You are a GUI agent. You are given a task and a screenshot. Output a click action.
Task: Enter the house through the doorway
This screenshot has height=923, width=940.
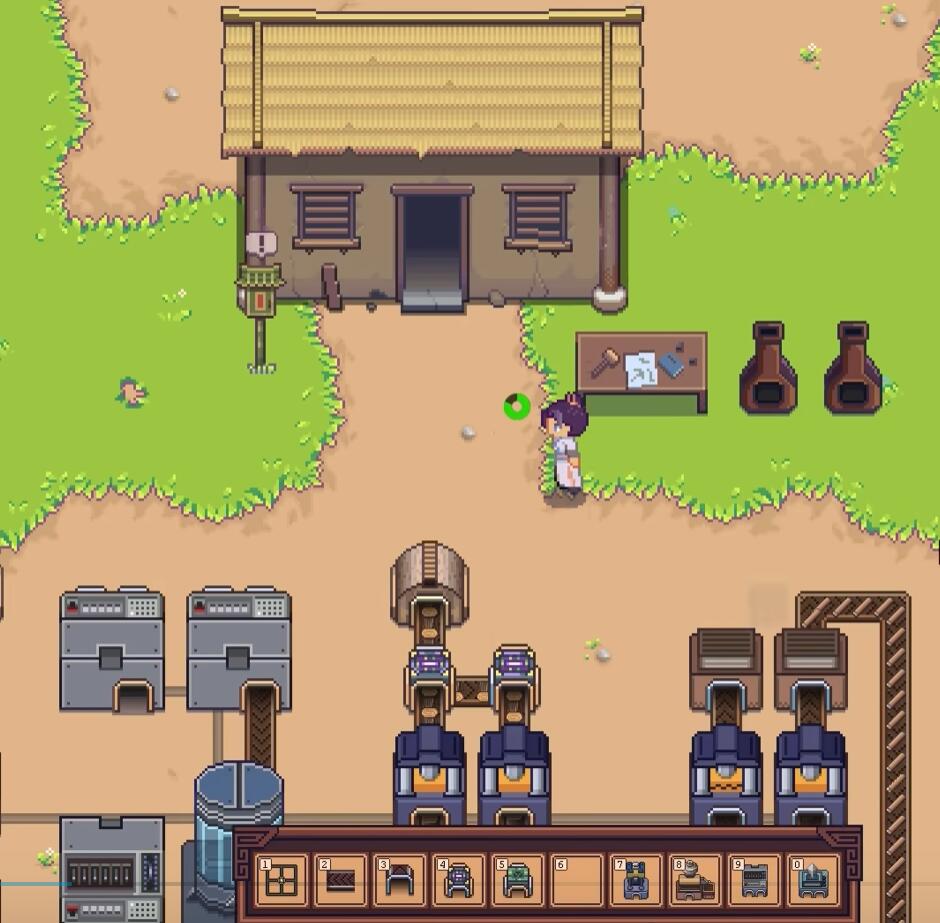pos(432,250)
